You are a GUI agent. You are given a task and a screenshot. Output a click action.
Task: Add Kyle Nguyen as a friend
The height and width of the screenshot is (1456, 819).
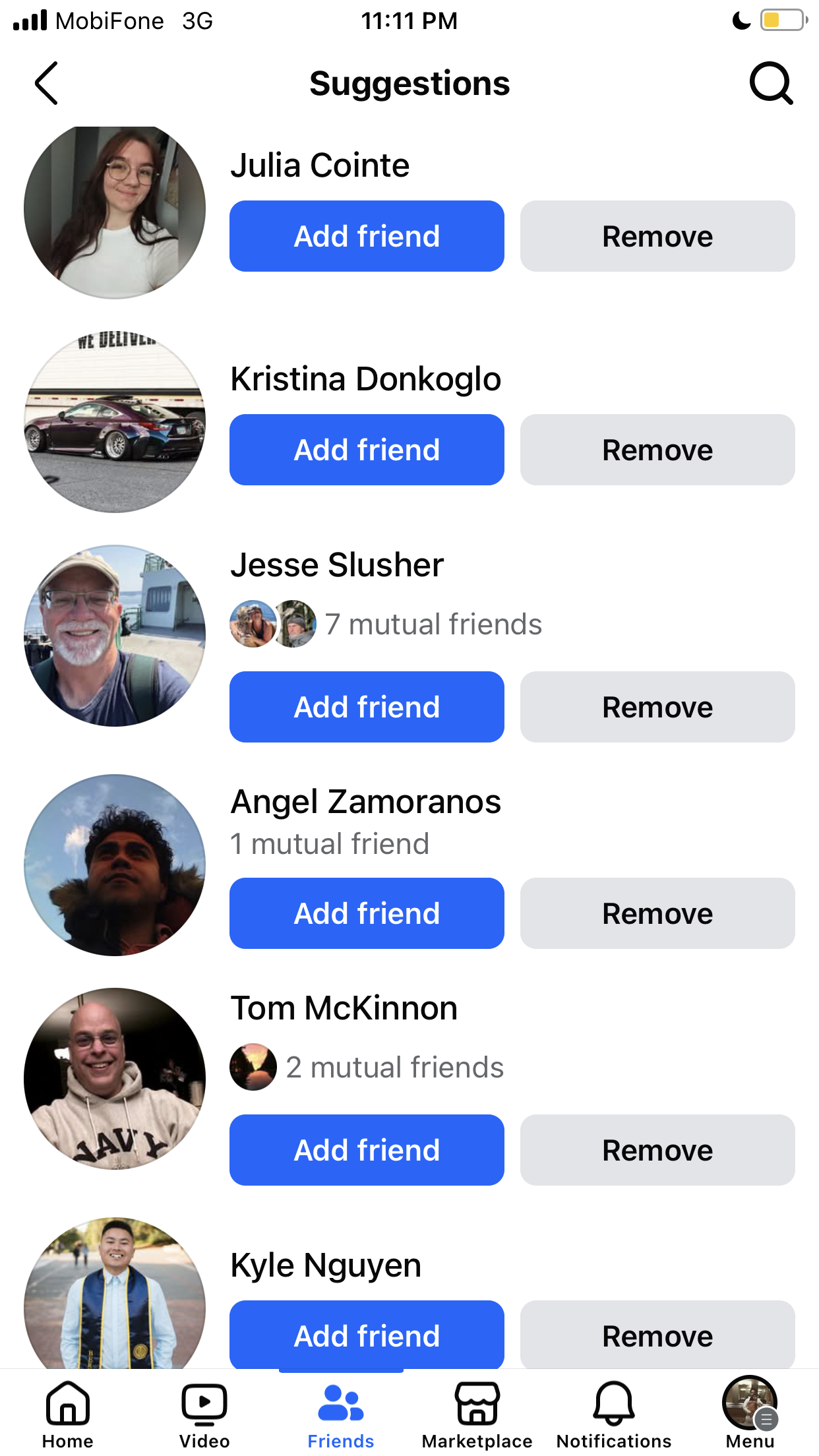point(367,1335)
